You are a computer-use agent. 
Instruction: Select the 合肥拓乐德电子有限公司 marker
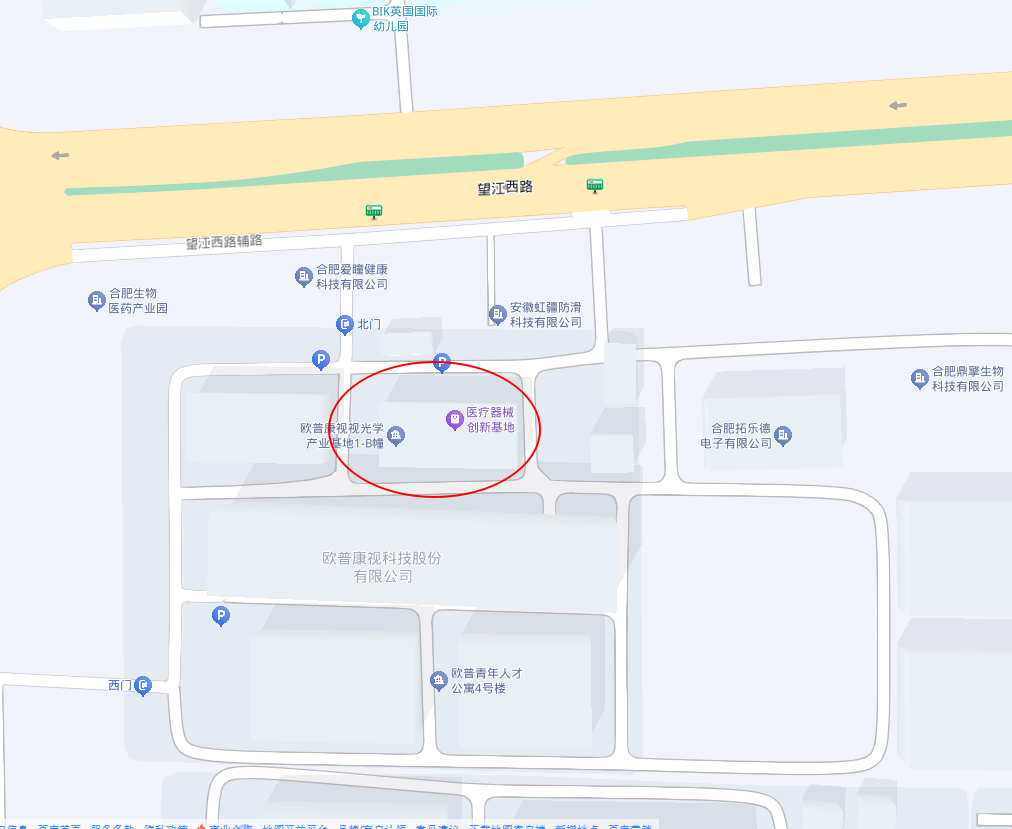pos(783,435)
